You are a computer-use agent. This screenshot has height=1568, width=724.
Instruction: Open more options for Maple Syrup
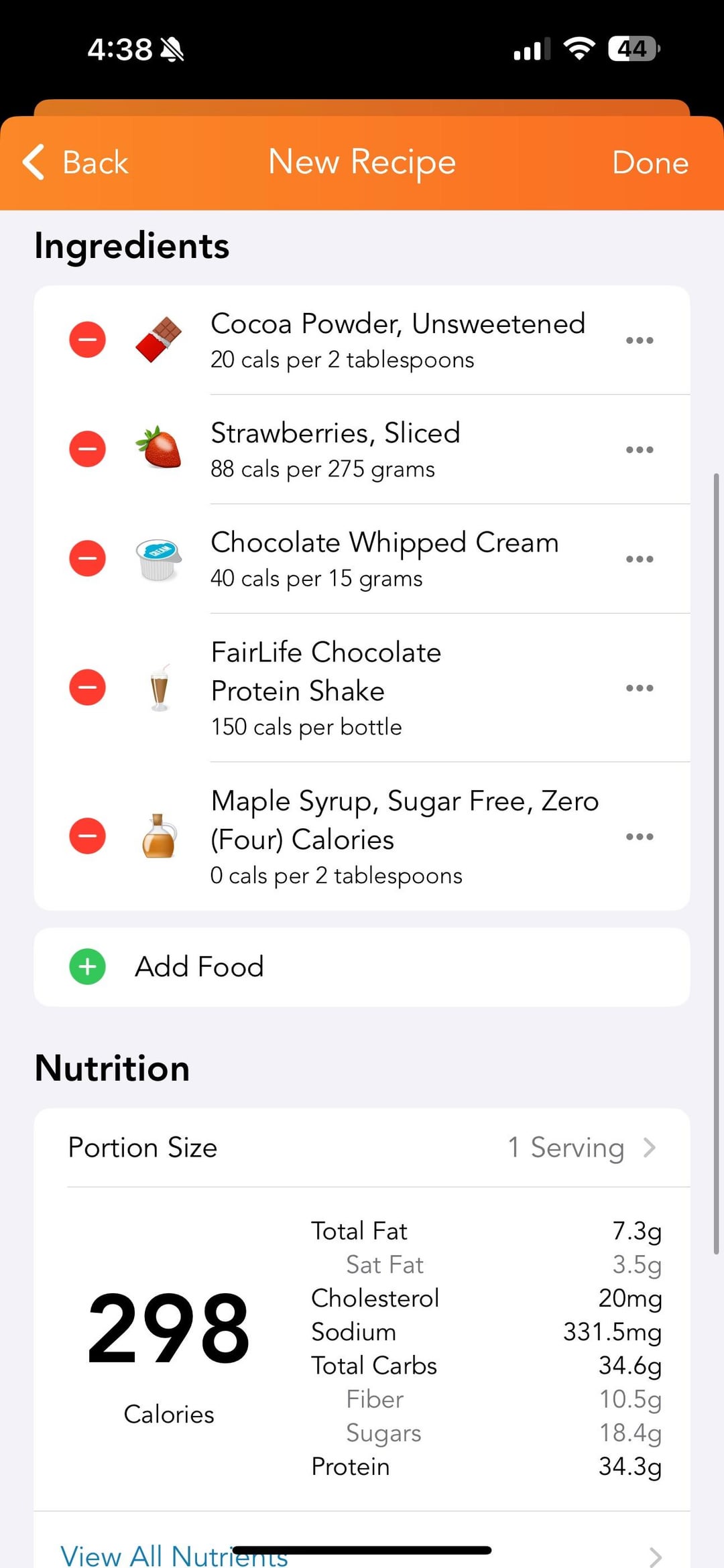click(639, 837)
